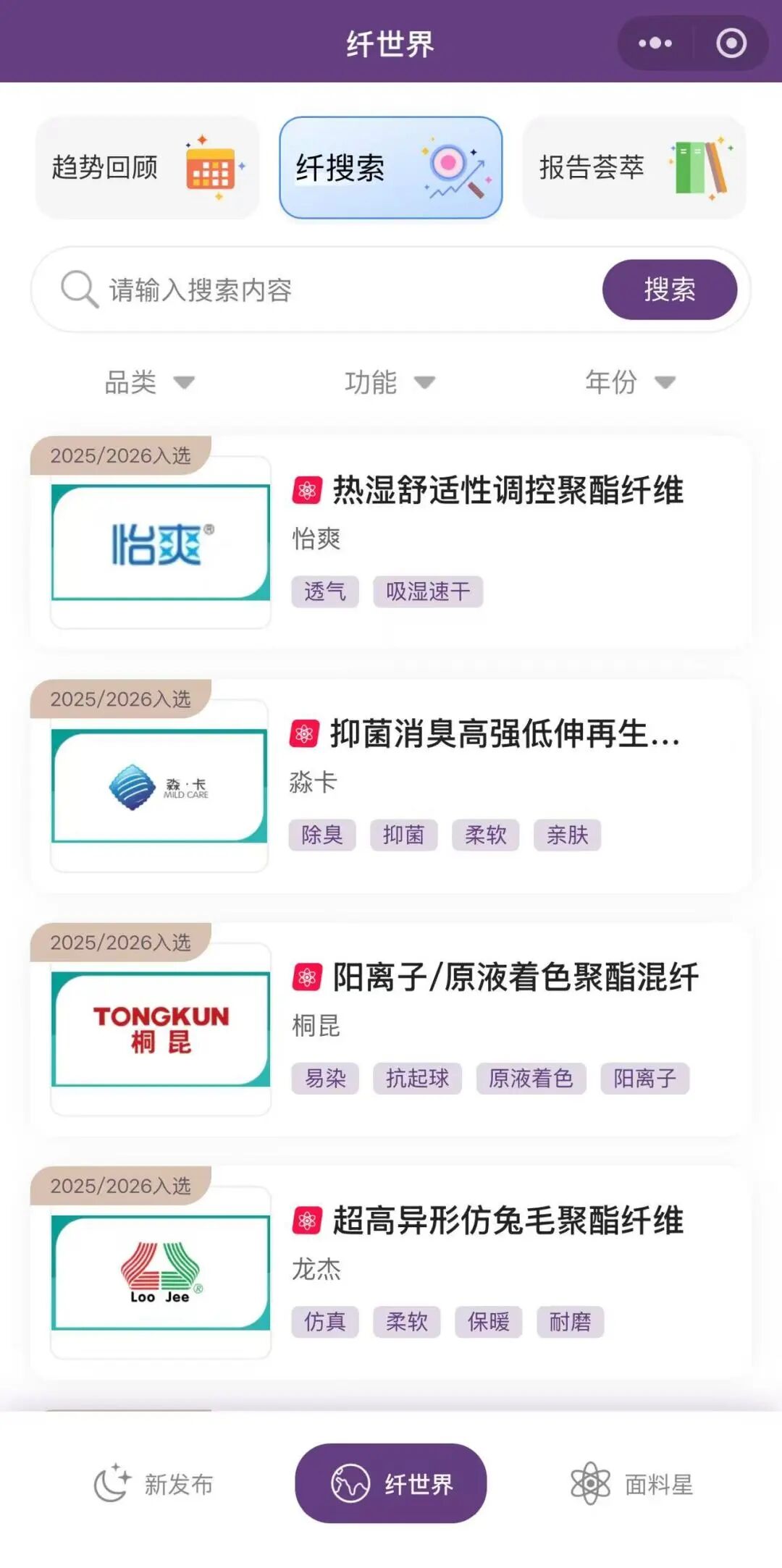Open the 报告荟萃 section
Image resolution: width=782 pixels, height=1568 pixels.
634,168
